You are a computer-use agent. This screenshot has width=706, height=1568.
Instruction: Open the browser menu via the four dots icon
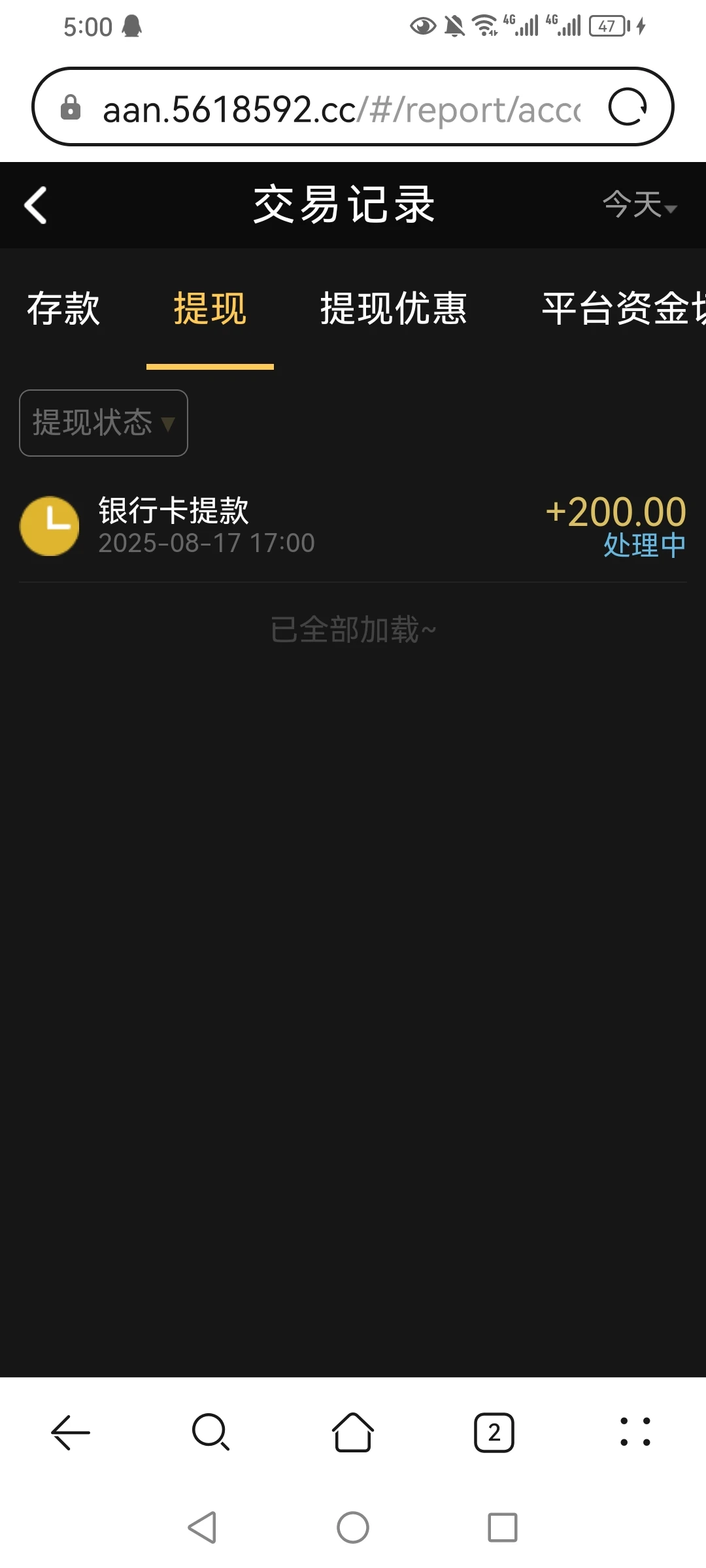(635, 1431)
